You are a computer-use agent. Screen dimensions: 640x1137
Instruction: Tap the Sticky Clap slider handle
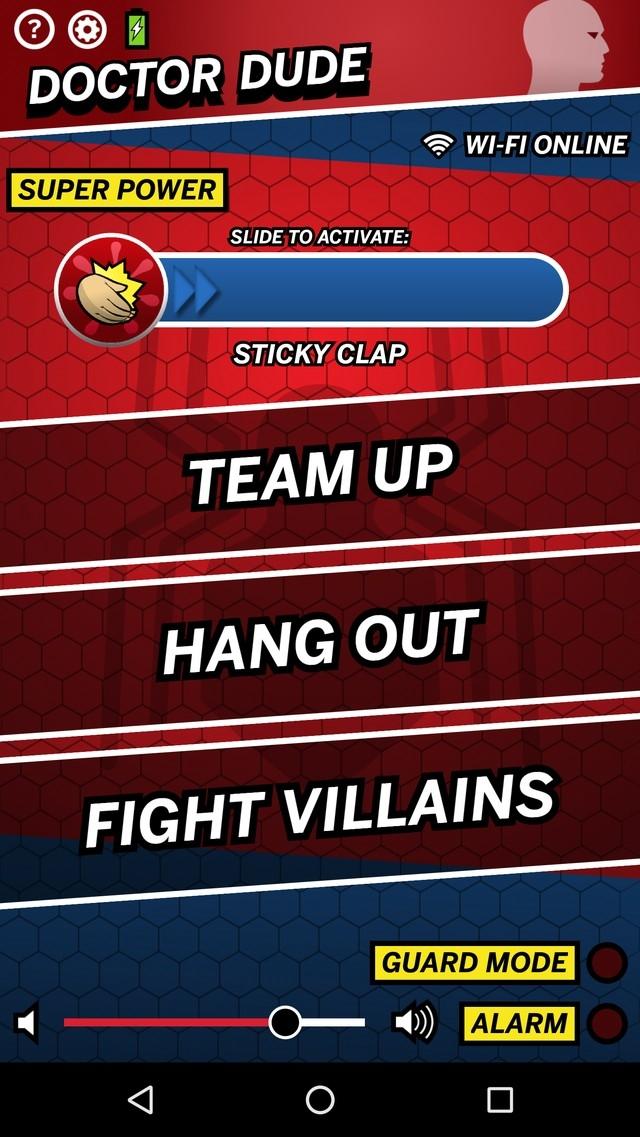pyautogui.click(x=110, y=290)
